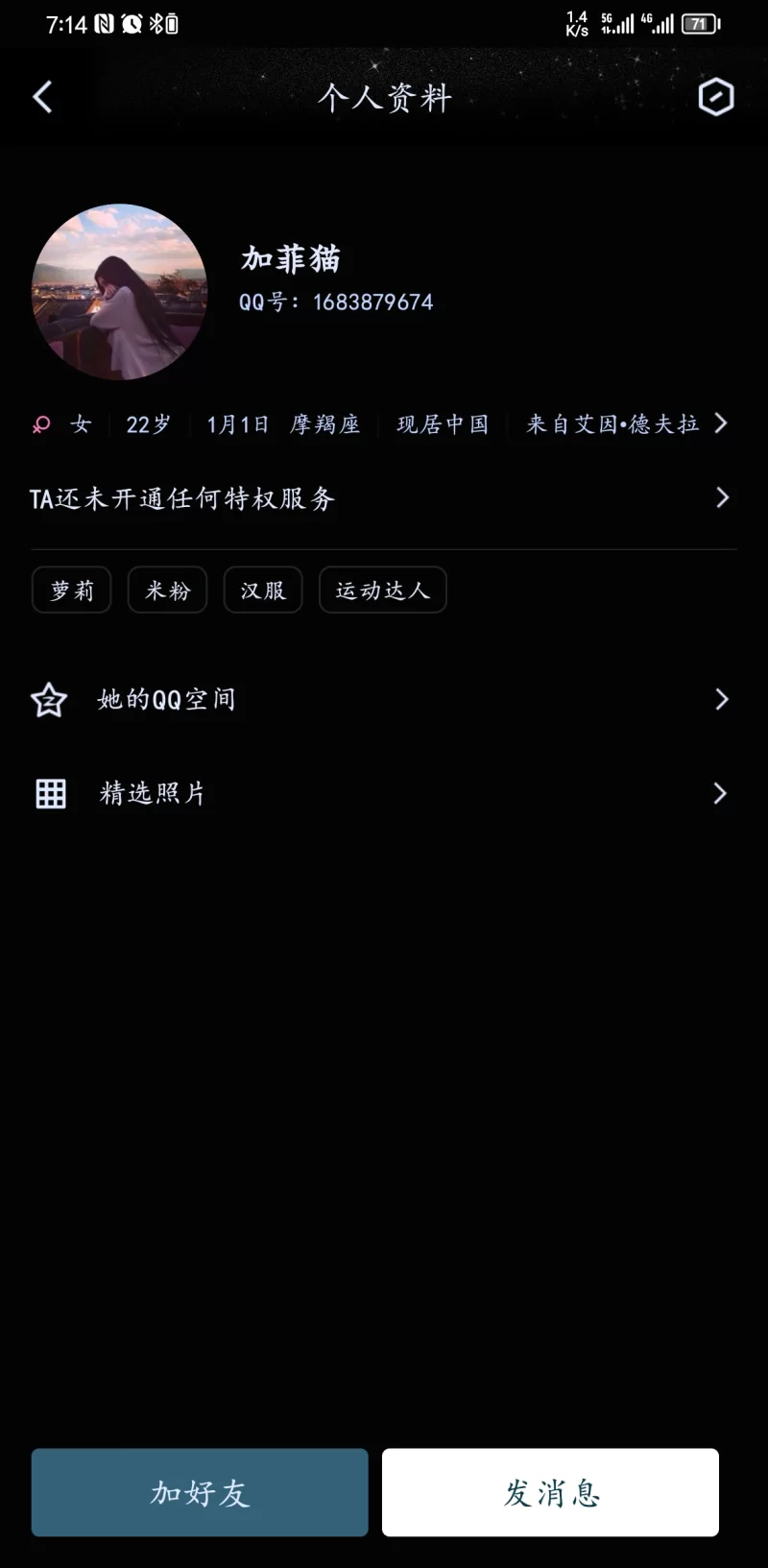This screenshot has height=1568, width=768.
Task: Select the 汉服 tag chip
Action: point(263,591)
